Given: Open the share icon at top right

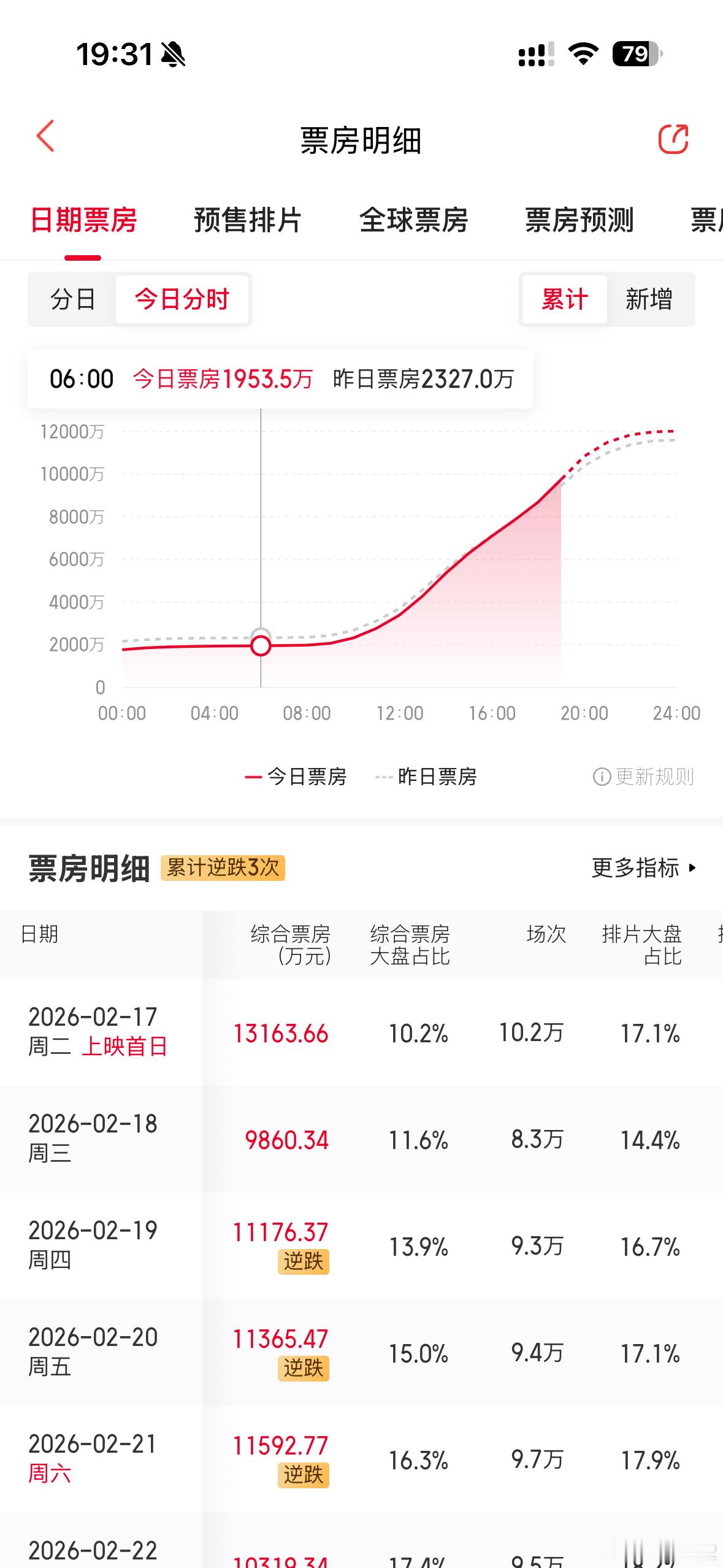Looking at the screenshot, I should coord(673,139).
